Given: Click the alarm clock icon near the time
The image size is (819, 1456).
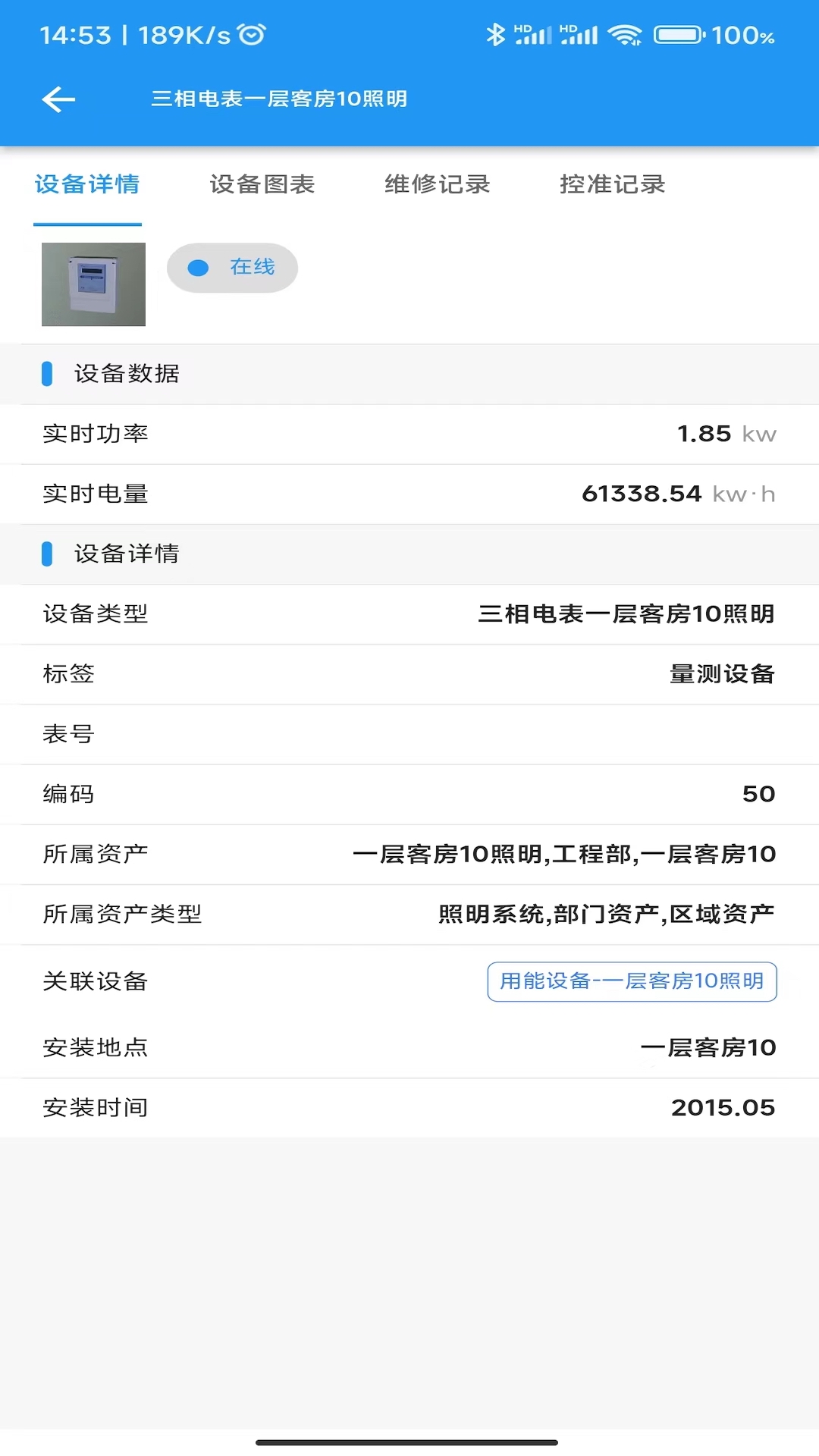Looking at the screenshot, I should (x=253, y=33).
